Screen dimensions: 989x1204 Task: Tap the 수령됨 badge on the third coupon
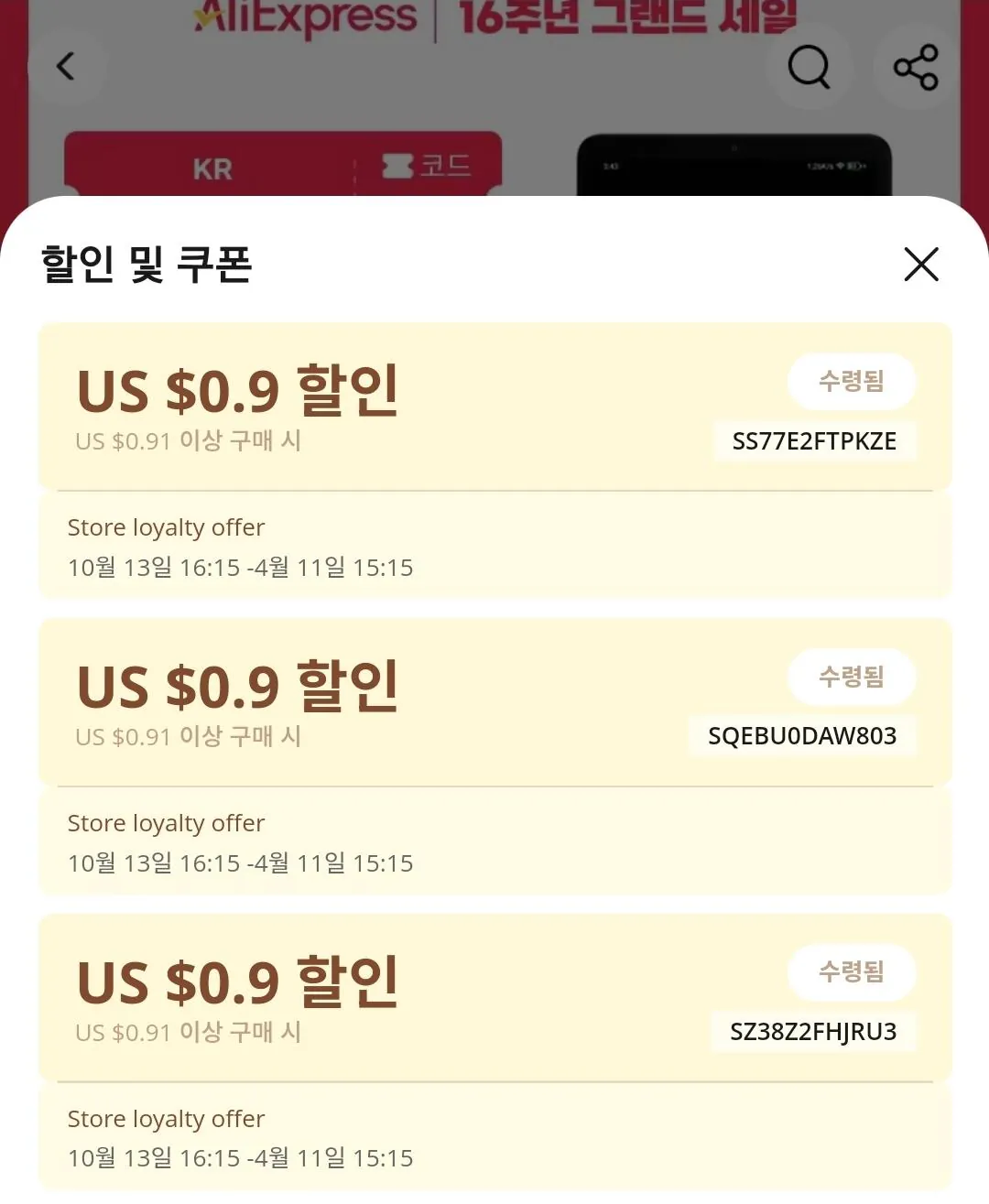(x=852, y=973)
